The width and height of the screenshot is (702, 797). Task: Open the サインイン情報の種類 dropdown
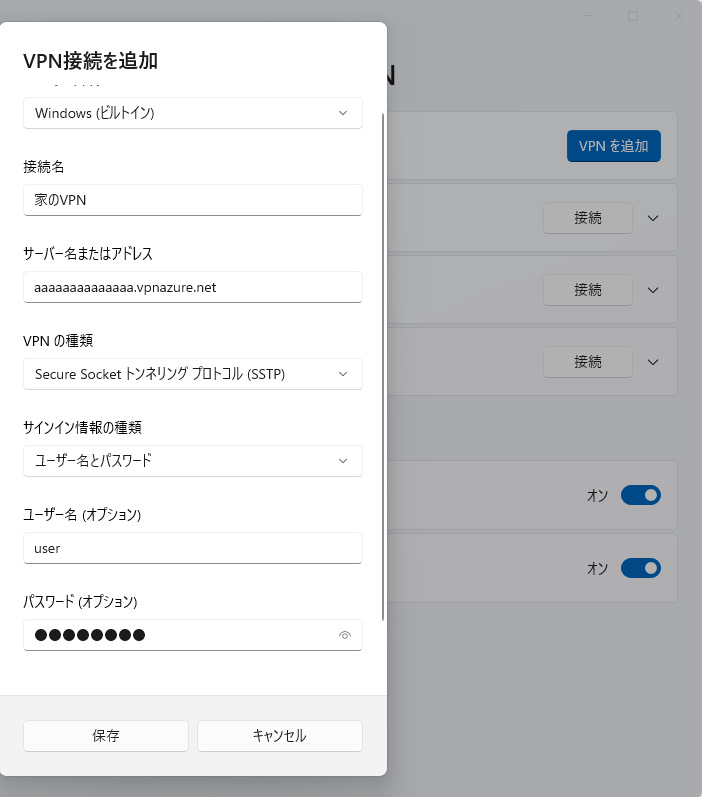[192, 461]
